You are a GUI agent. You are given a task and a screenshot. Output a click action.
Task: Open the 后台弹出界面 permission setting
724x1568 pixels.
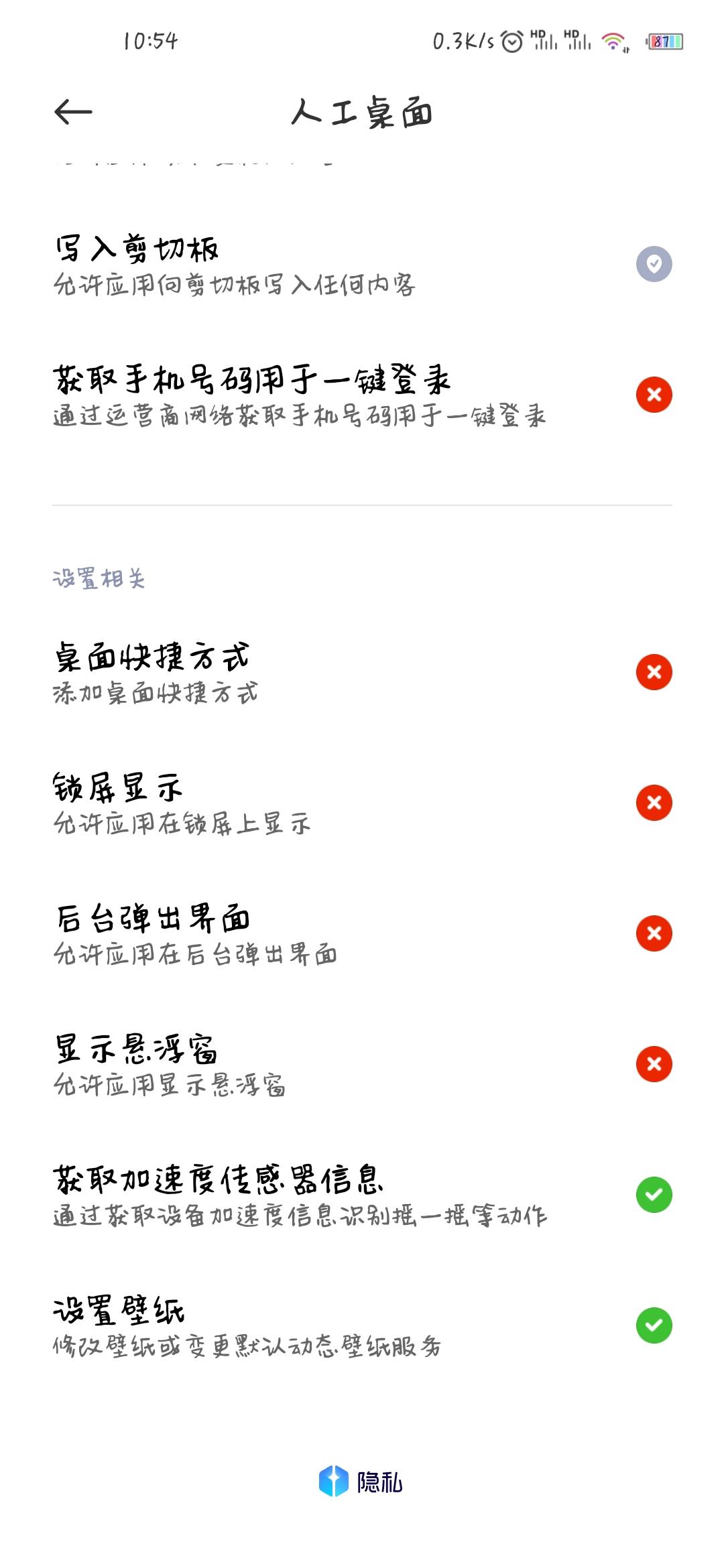[362, 933]
